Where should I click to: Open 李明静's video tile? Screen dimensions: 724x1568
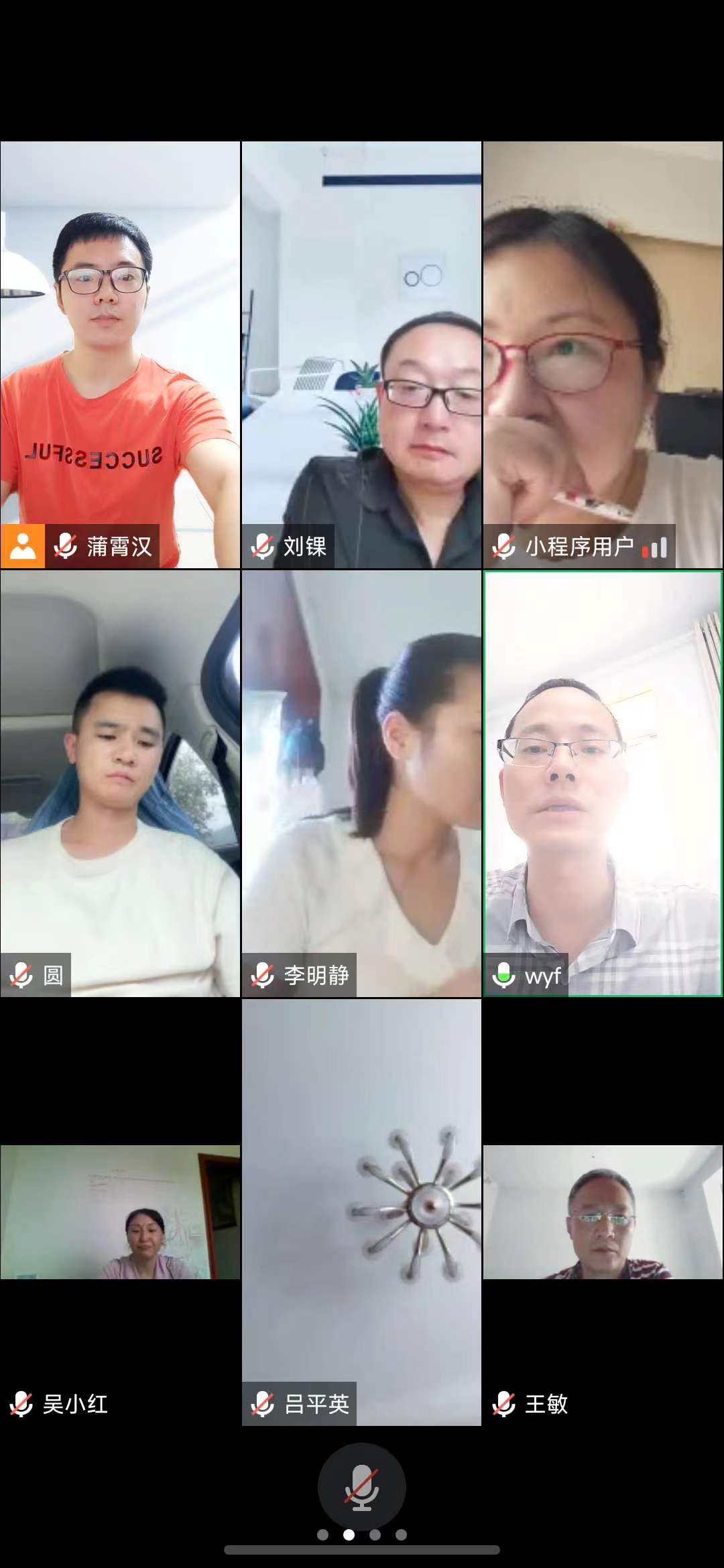point(361,783)
